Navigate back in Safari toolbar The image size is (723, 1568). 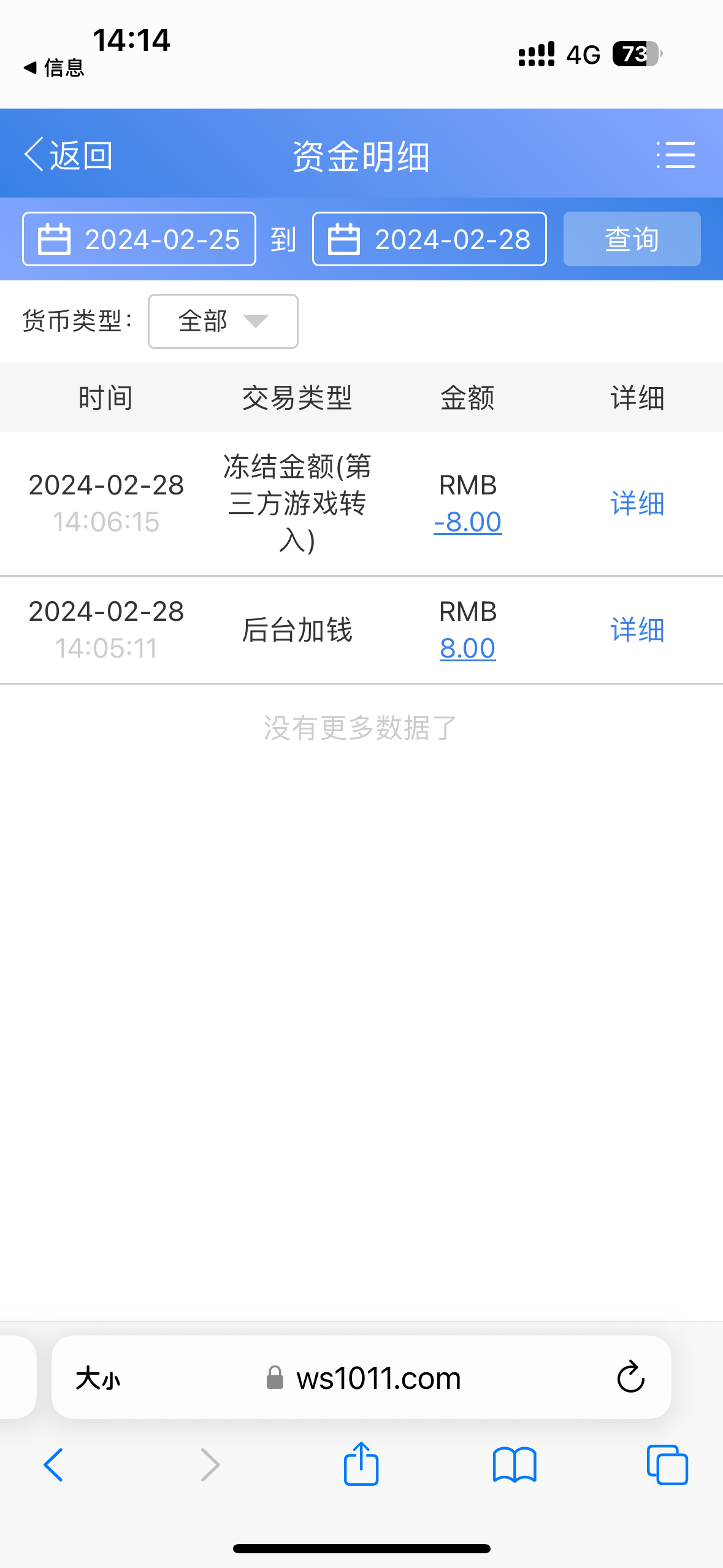point(53,1465)
